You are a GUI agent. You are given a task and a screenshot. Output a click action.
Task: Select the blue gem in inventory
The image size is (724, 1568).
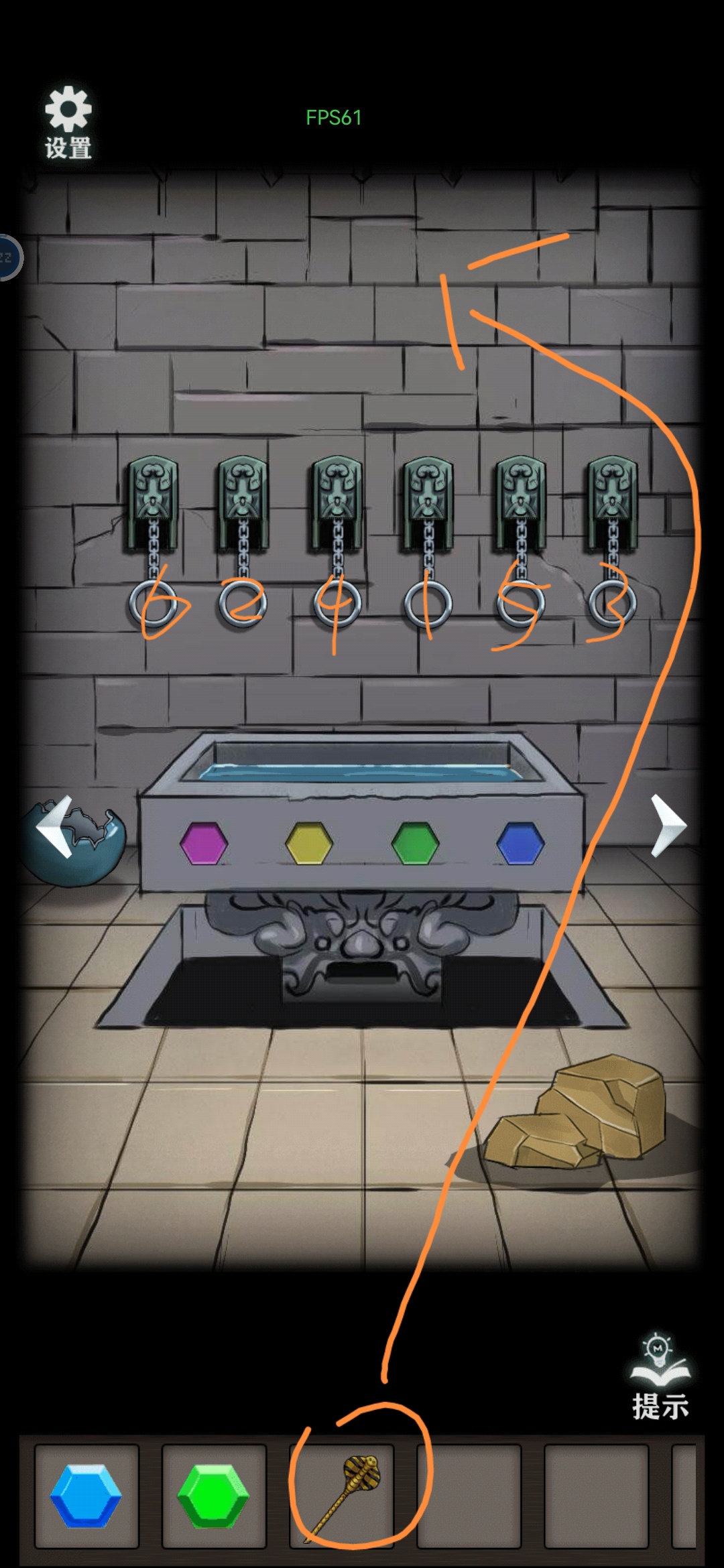point(86,1496)
